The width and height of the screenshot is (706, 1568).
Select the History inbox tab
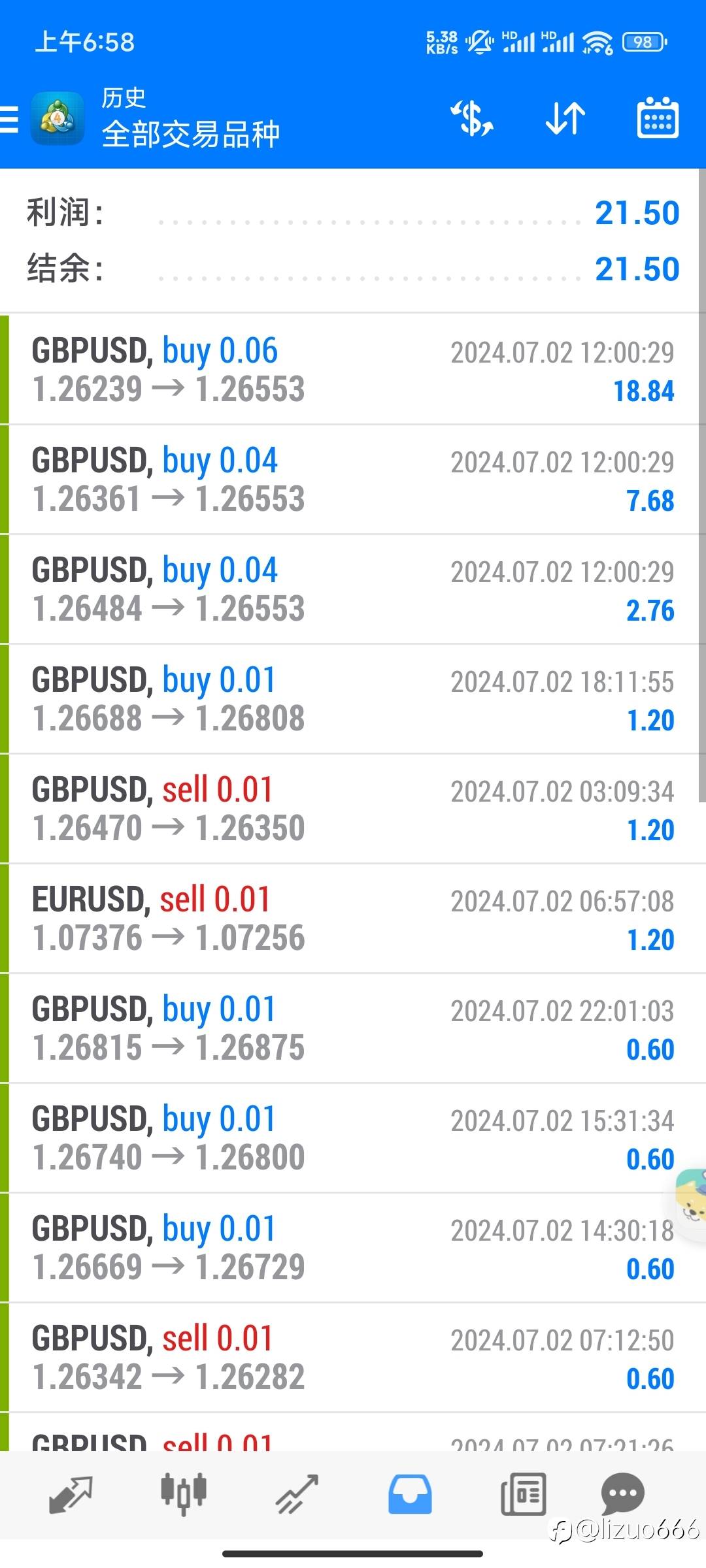(410, 1494)
